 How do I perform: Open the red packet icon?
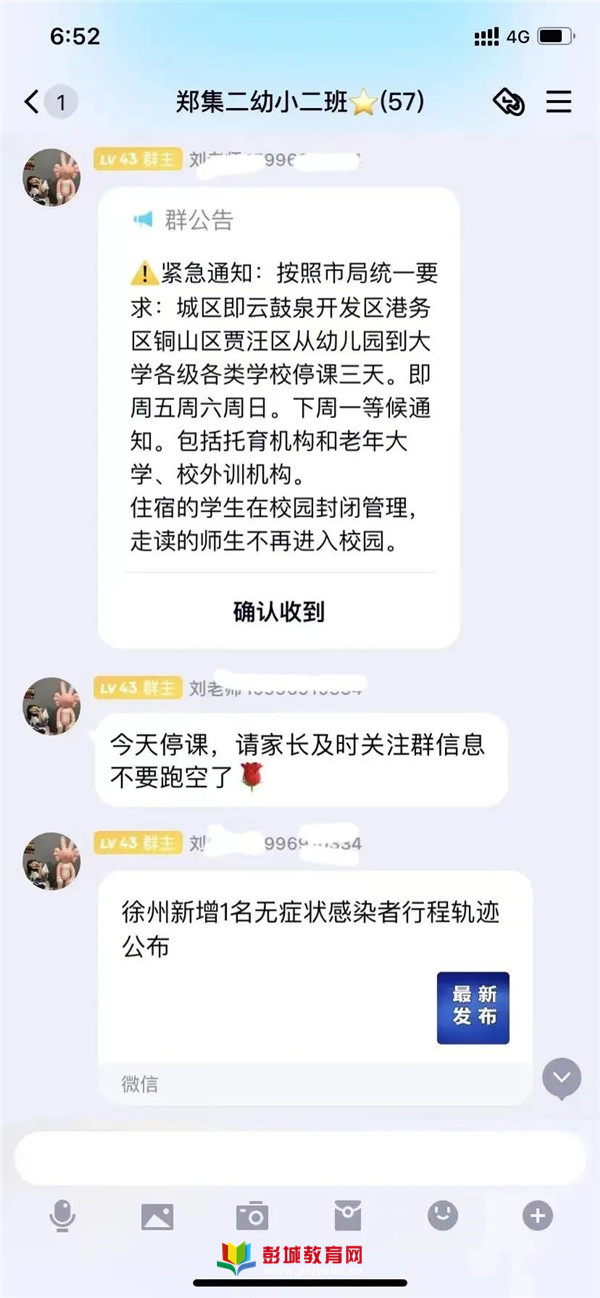tap(347, 1216)
